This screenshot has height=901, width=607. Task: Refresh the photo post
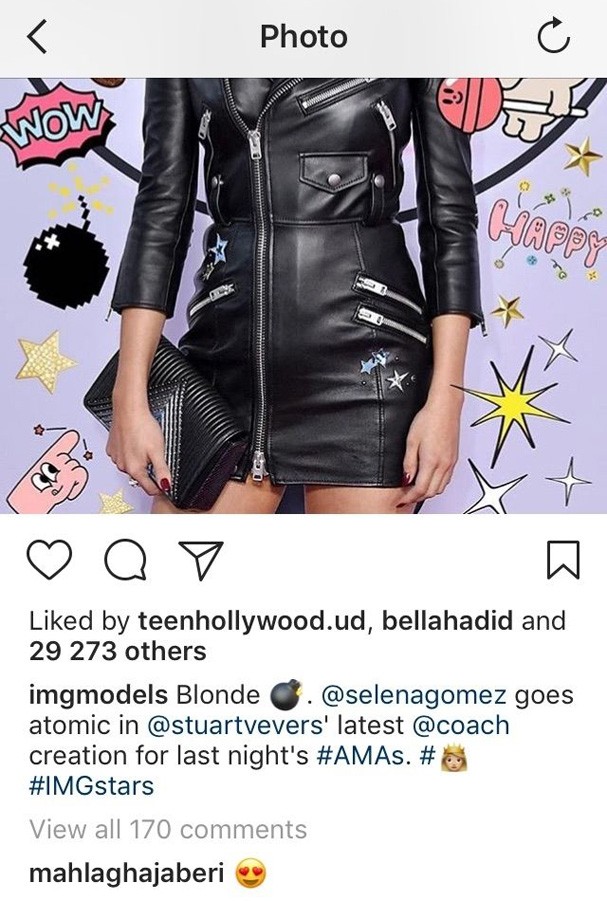coord(553,37)
